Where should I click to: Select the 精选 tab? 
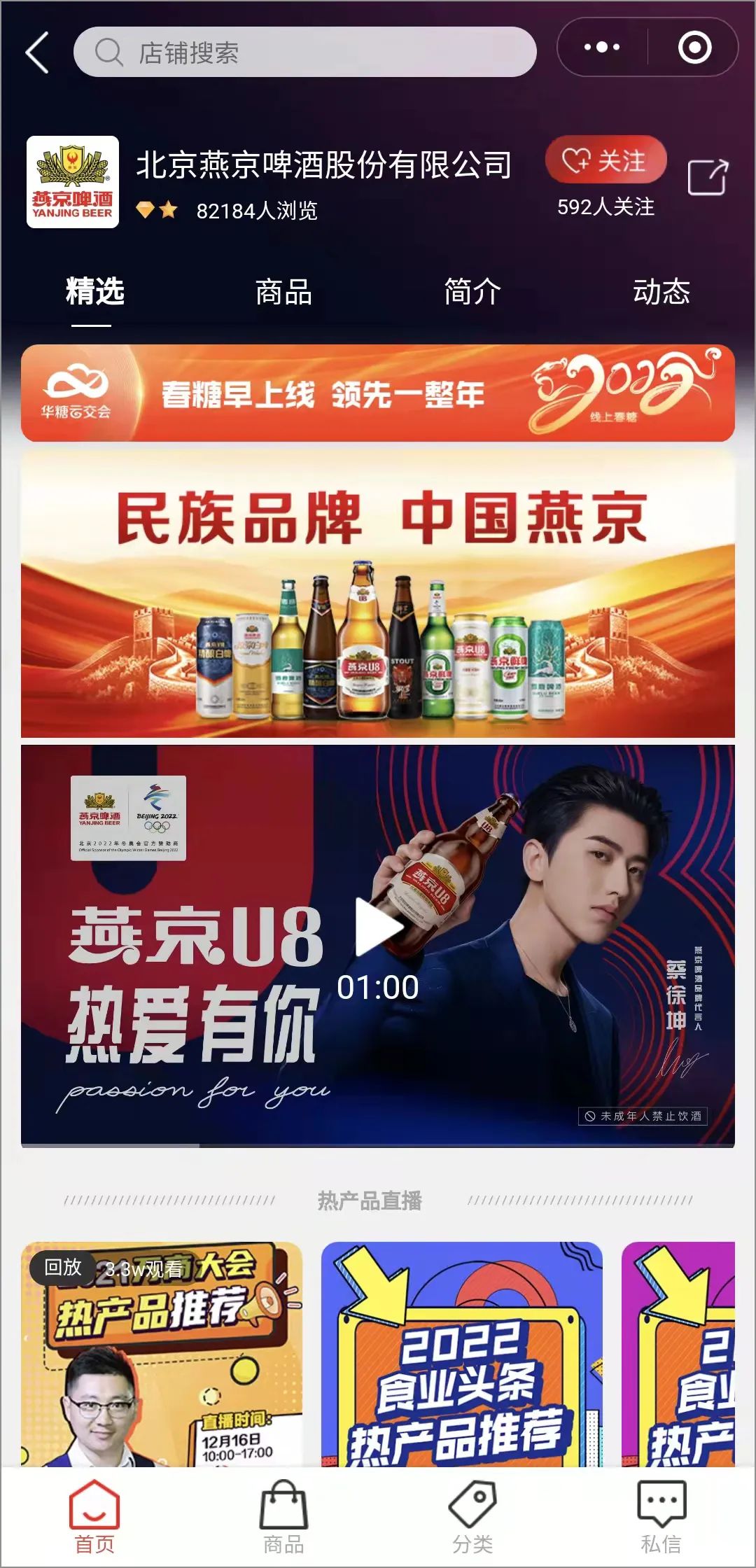[94, 292]
